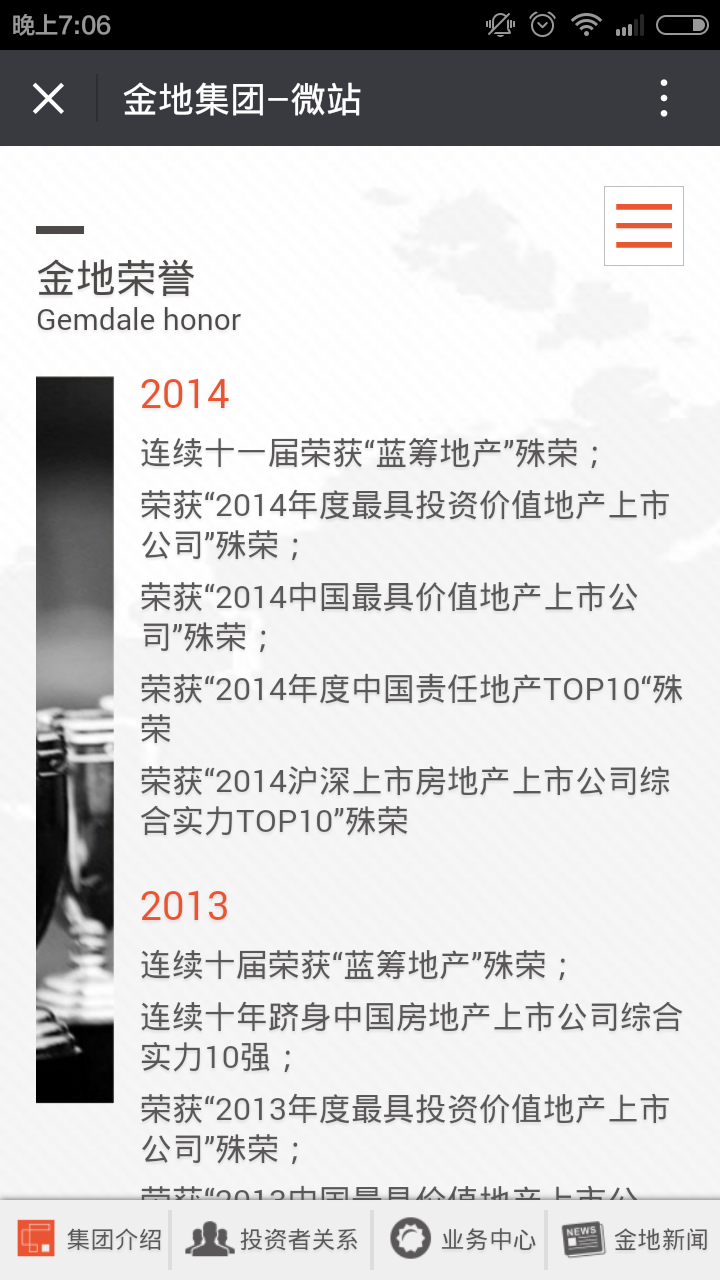Viewport: 720px width, 1280px height.
Task: Go to 投资者关系 section
Action: pyautogui.click(x=272, y=1240)
